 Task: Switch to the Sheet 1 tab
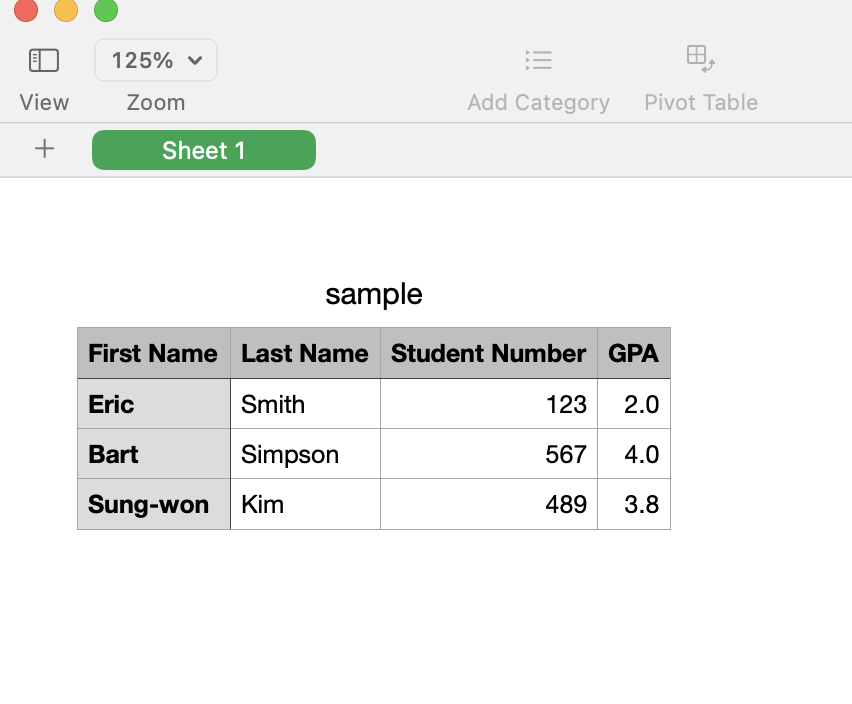point(204,150)
